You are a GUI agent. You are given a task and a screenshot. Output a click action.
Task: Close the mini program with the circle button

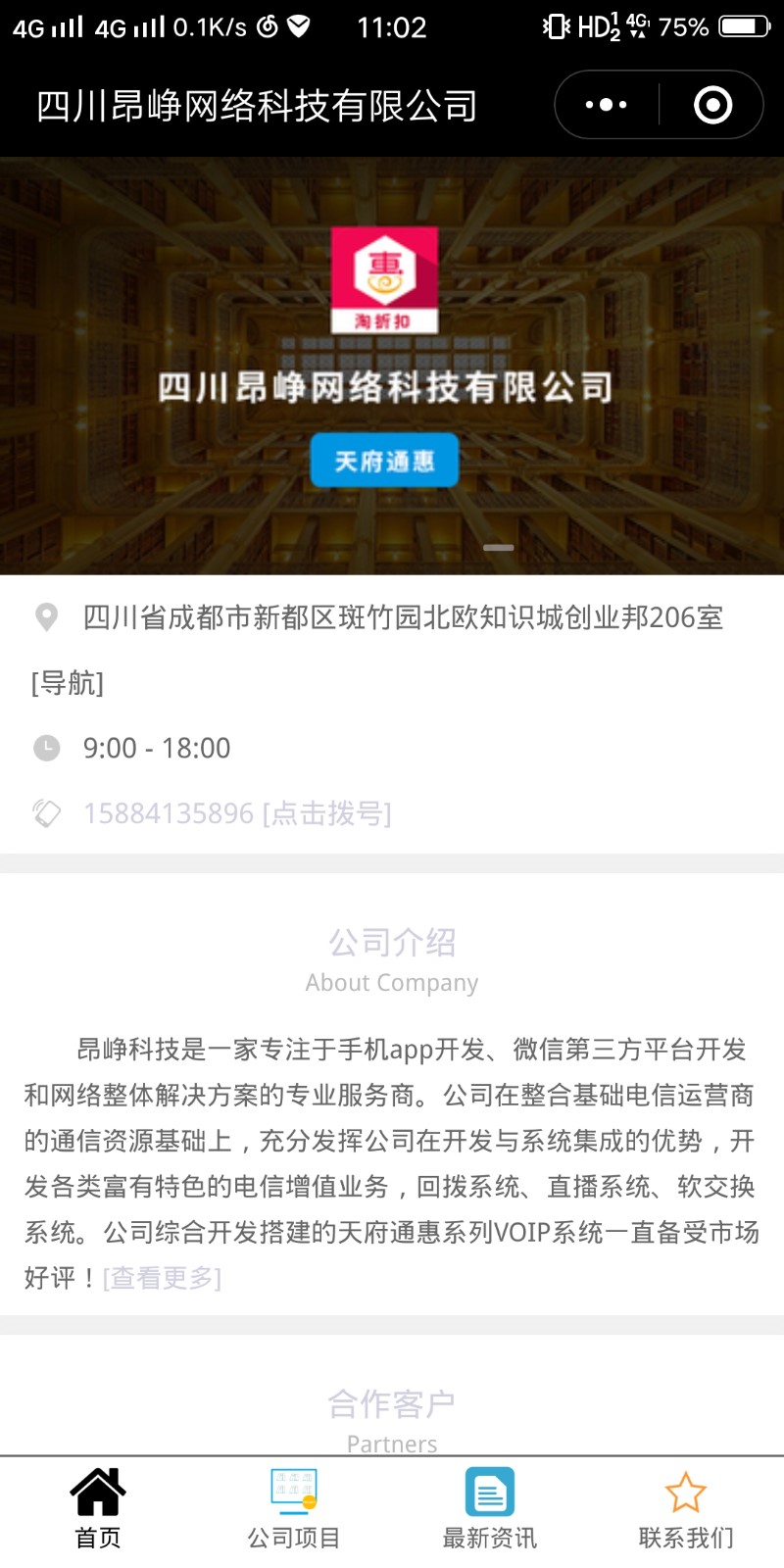[x=712, y=105]
